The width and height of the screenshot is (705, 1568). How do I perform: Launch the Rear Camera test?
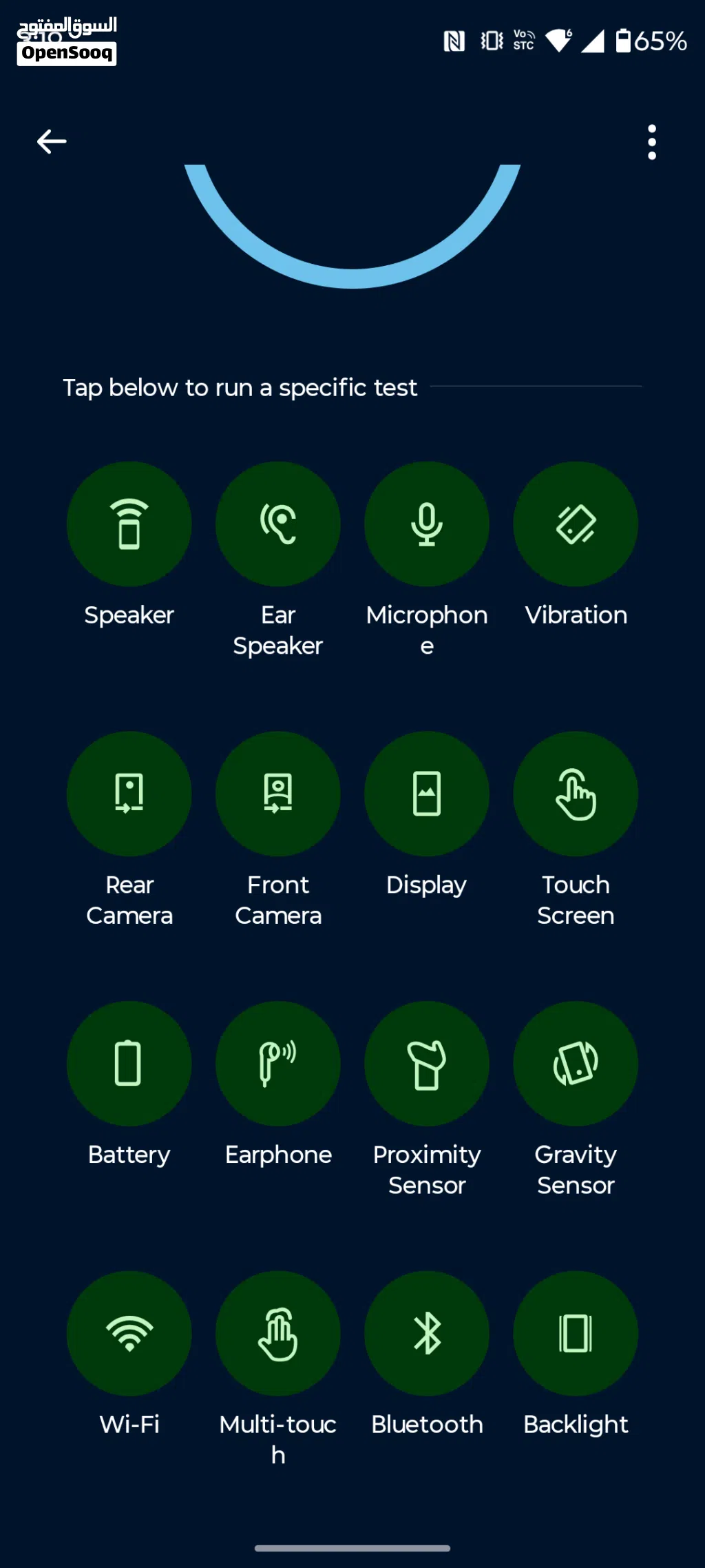(x=129, y=794)
